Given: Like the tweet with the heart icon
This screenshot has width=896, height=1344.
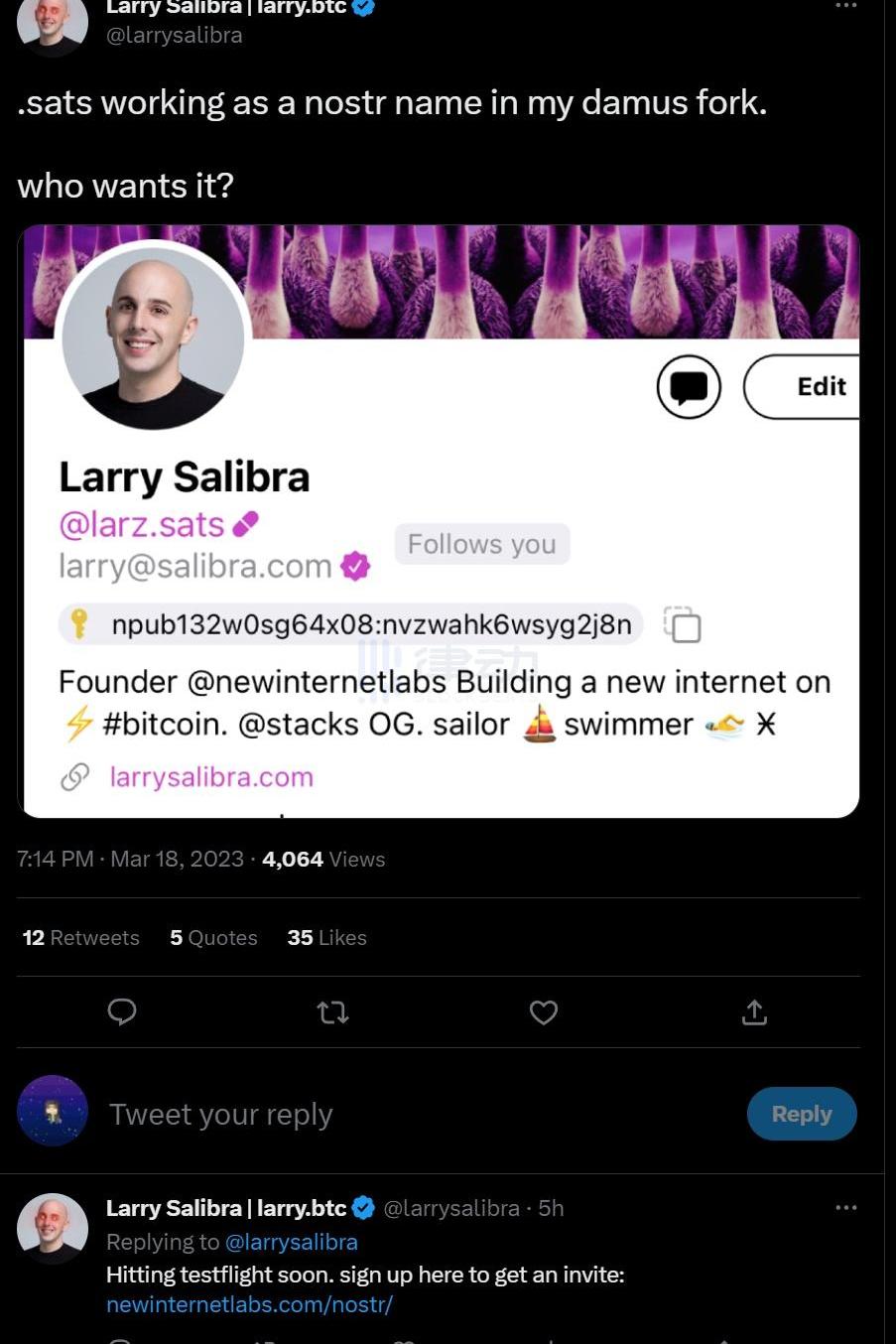Looking at the screenshot, I should [543, 1012].
